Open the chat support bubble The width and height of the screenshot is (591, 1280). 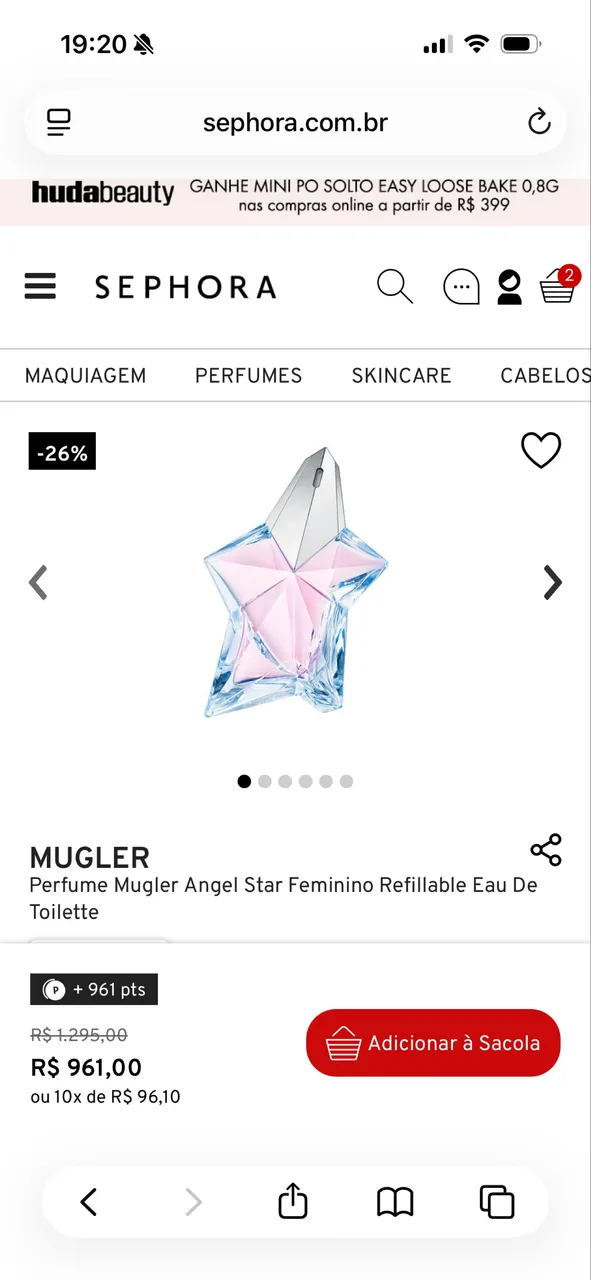[461, 288]
